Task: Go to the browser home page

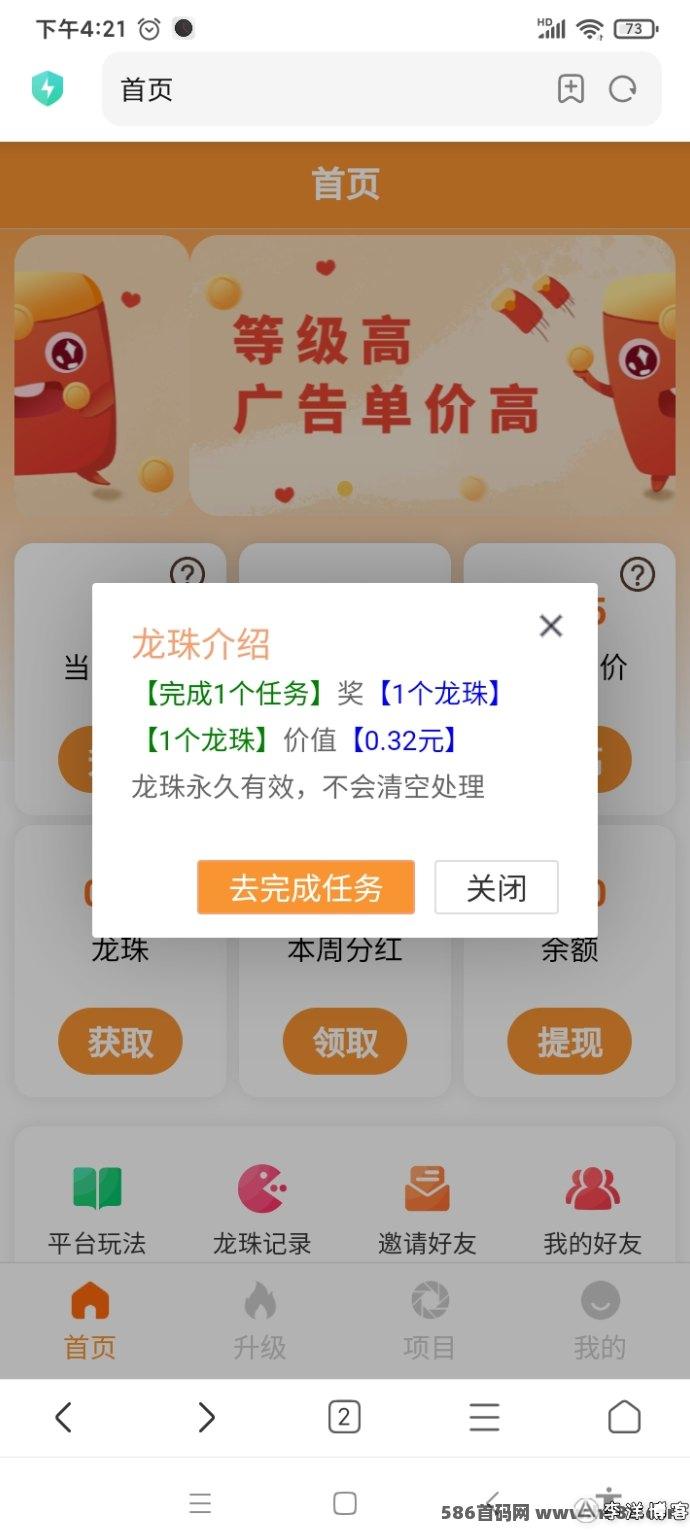Action: click(x=624, y=1417)
